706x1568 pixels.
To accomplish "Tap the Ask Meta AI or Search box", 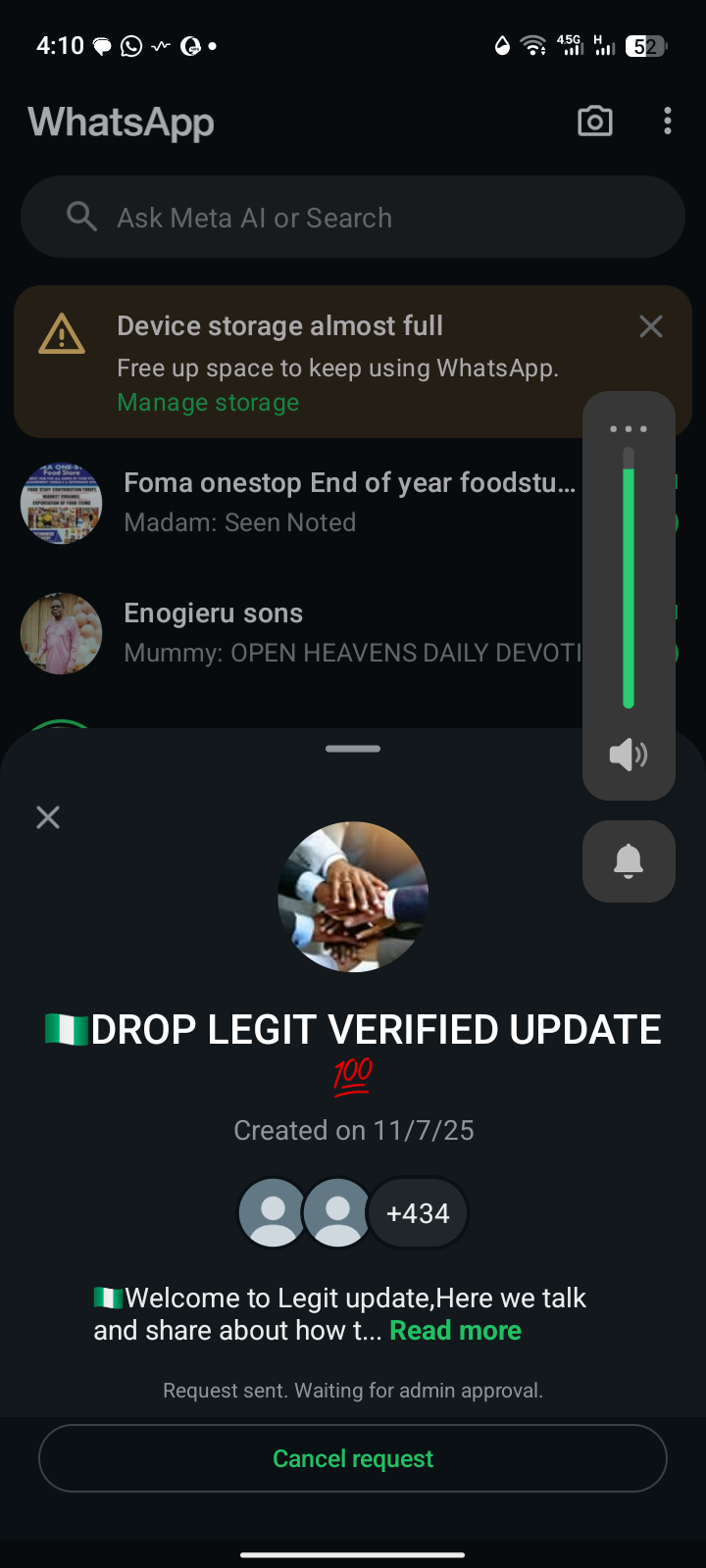I will point(353,218).
